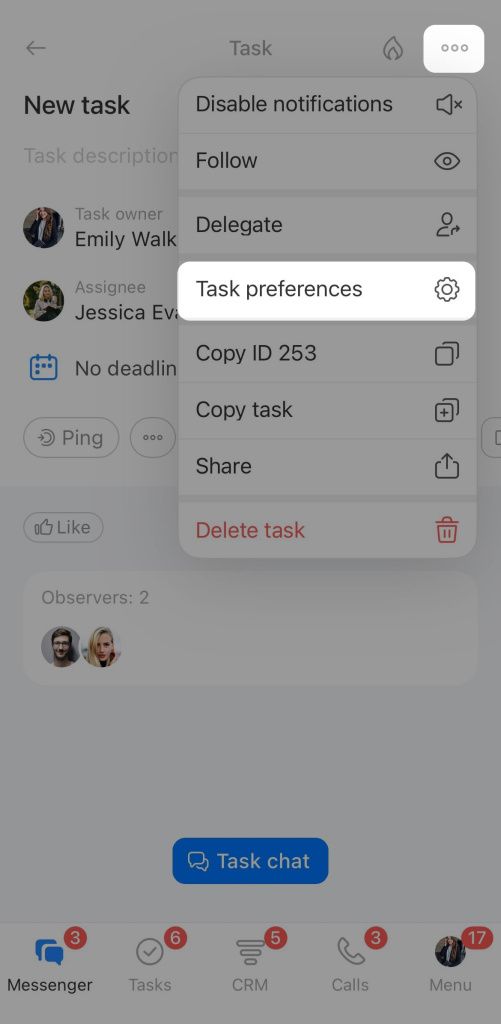The height and width of the screenshot is (1024, 501).
Task: Choose Follow in the menu
Action: click(327, 161)
